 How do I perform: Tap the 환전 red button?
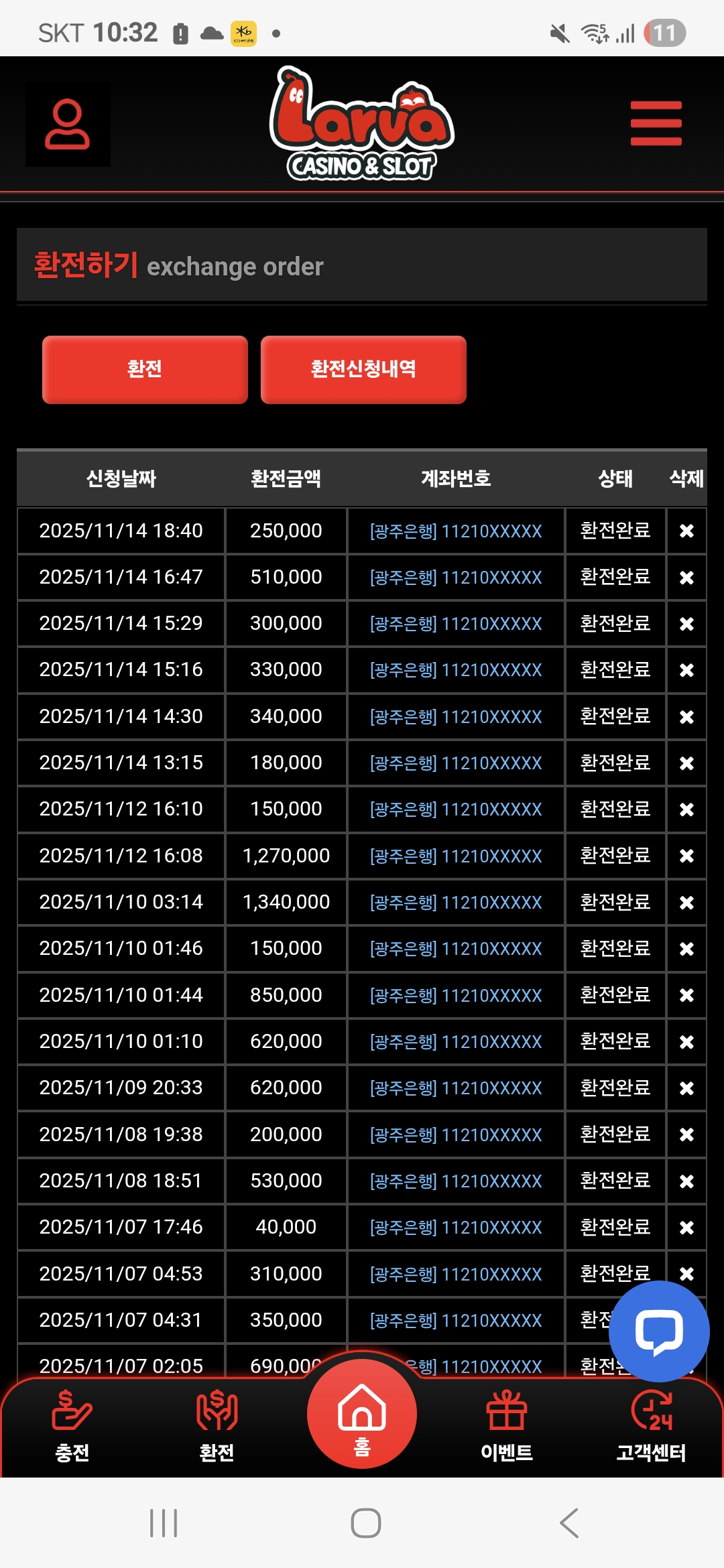(145, 369)
